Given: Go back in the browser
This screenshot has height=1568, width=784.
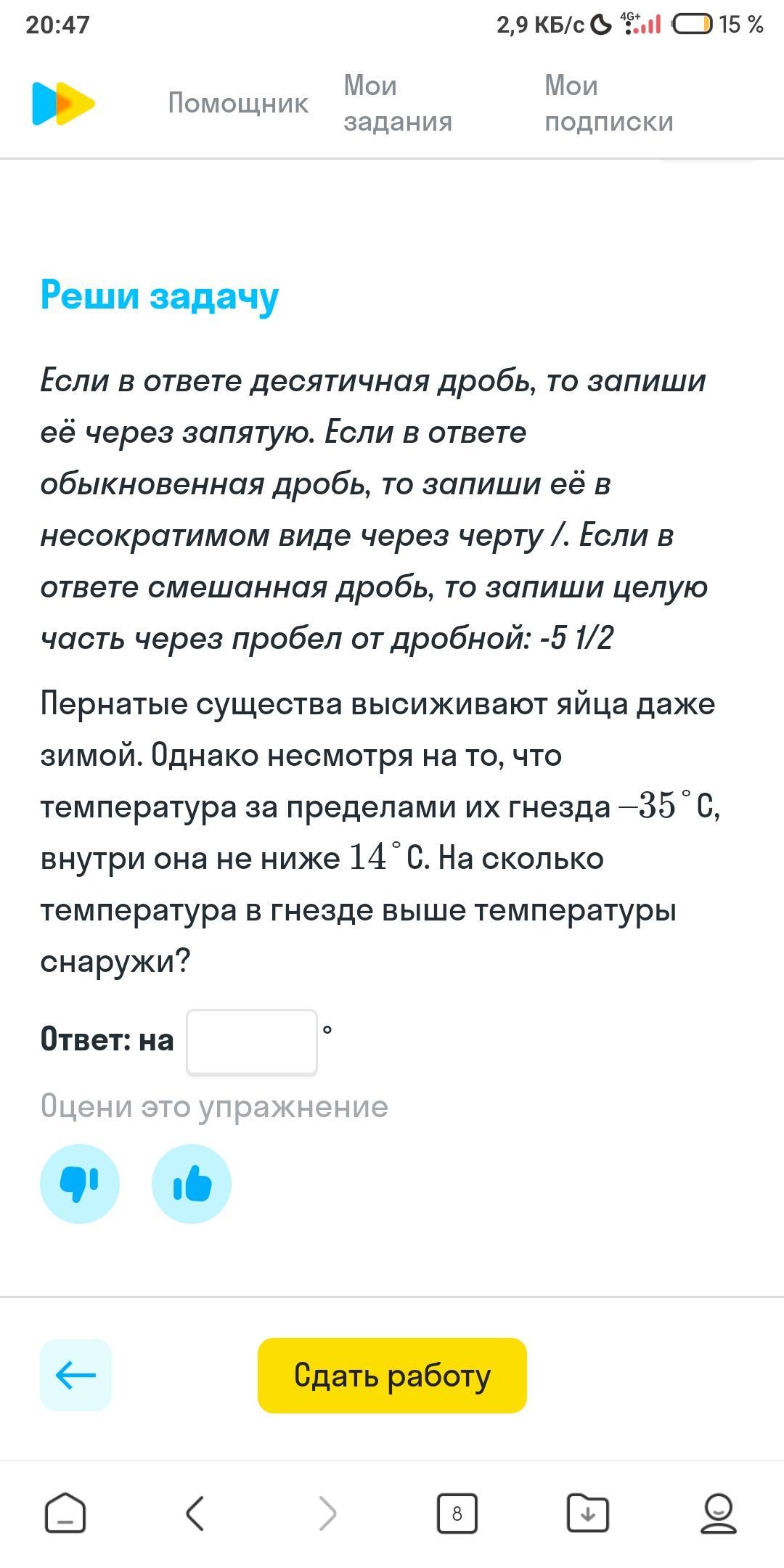Looking at the screenshot, I should point(195,1513).
